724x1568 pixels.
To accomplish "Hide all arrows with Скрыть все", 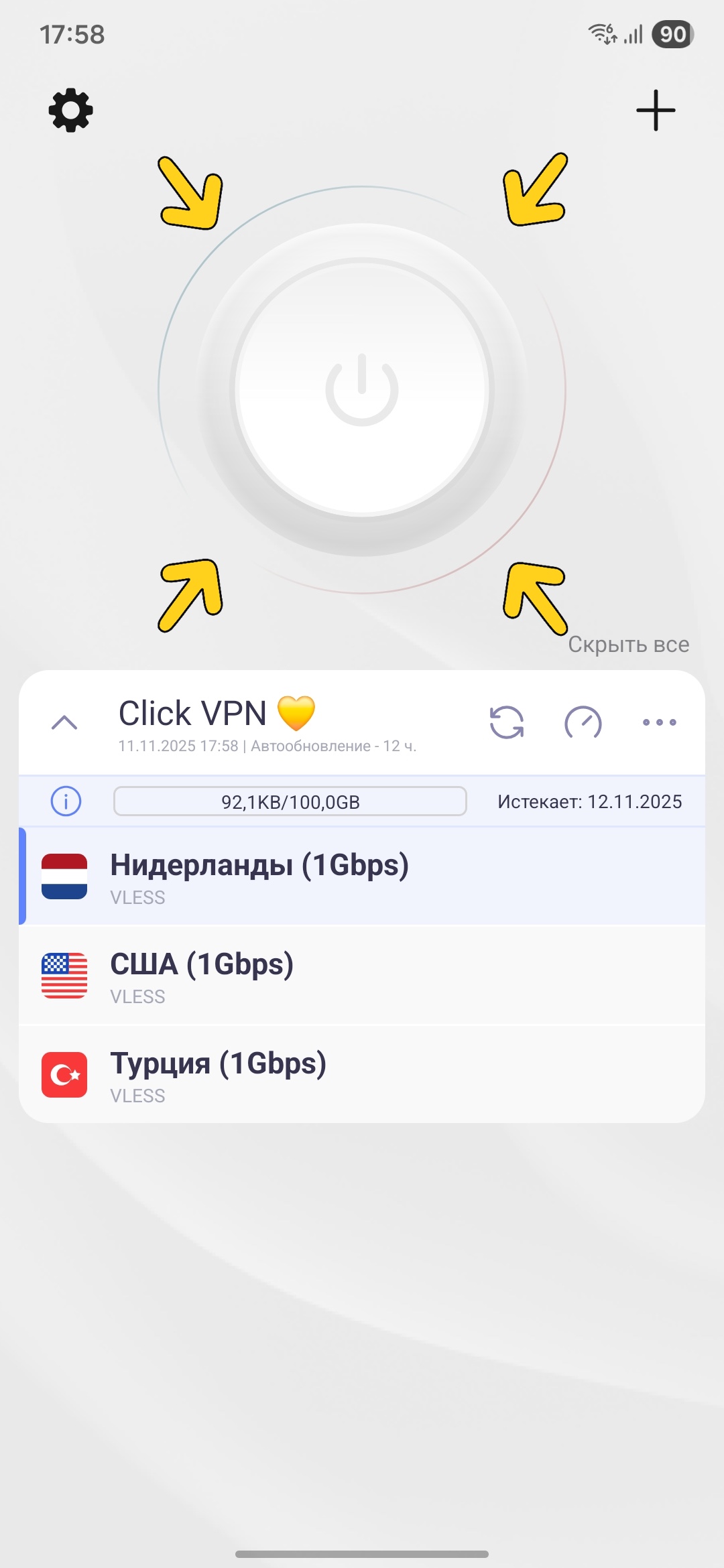I will click(x=627, y=645).
